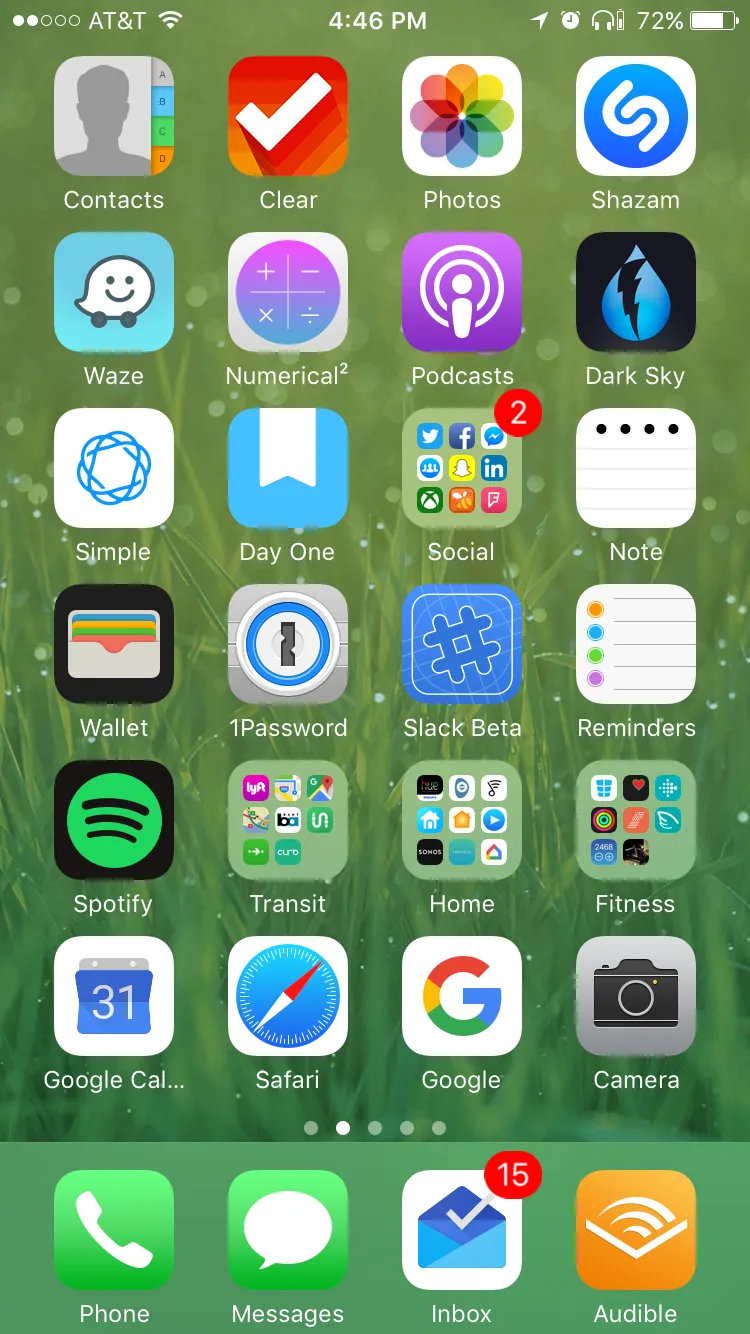
Task: Open the Camera app
Action: (636, 996)
